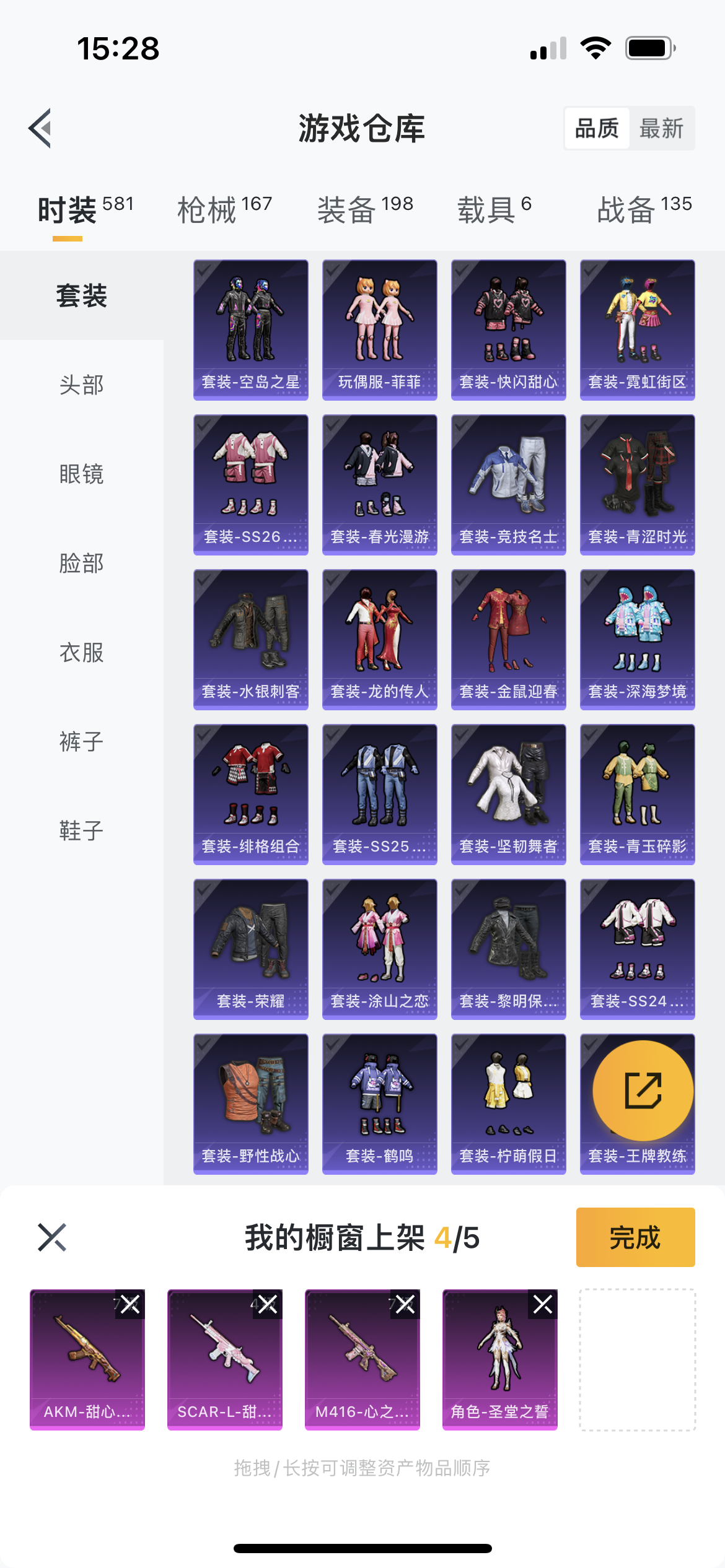Choose the 衣服 category
This screenshot has height=1568, width=725.
click(81, 652)
